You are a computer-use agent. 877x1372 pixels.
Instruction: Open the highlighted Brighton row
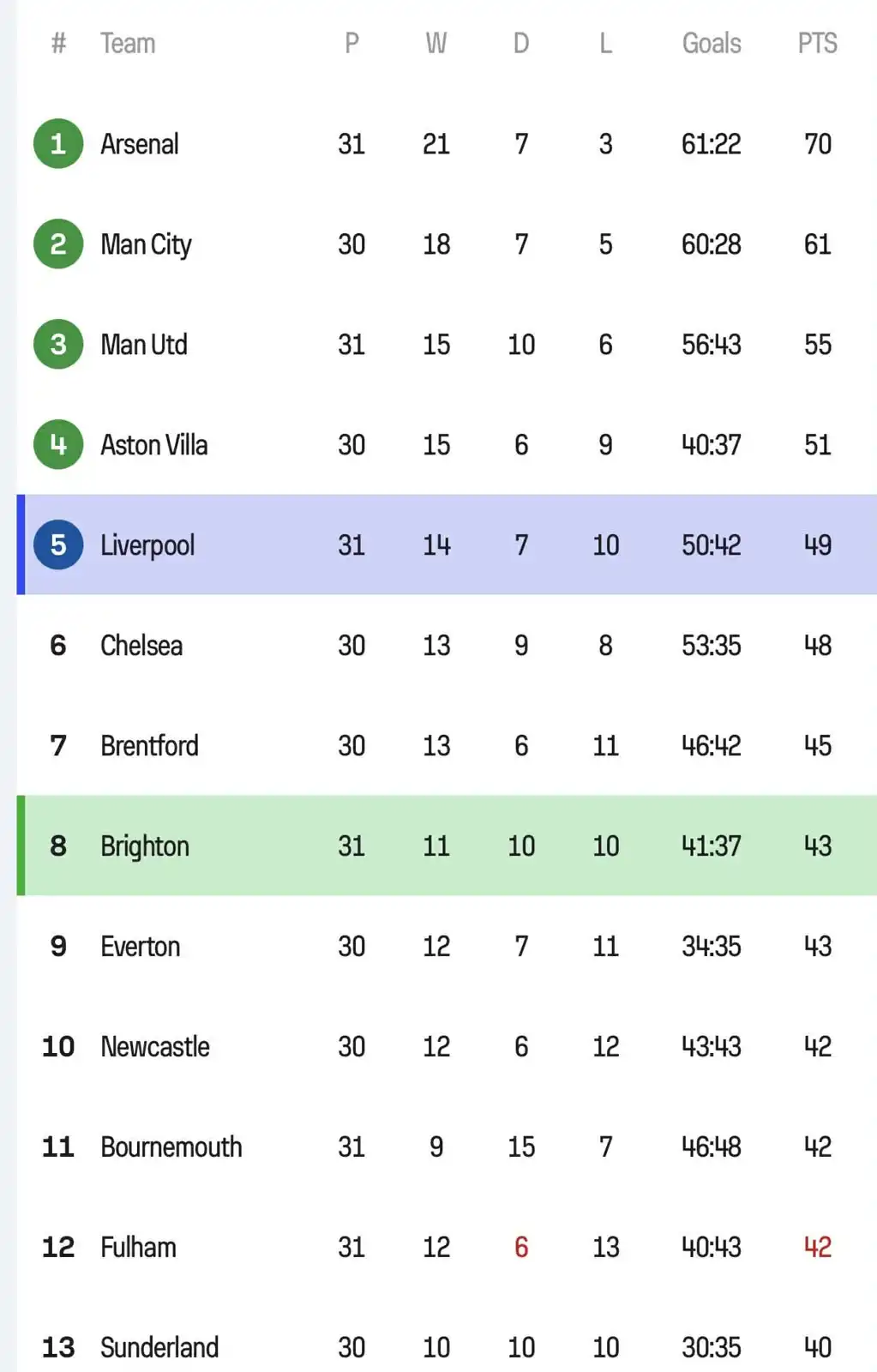click(x=145, y=846)
